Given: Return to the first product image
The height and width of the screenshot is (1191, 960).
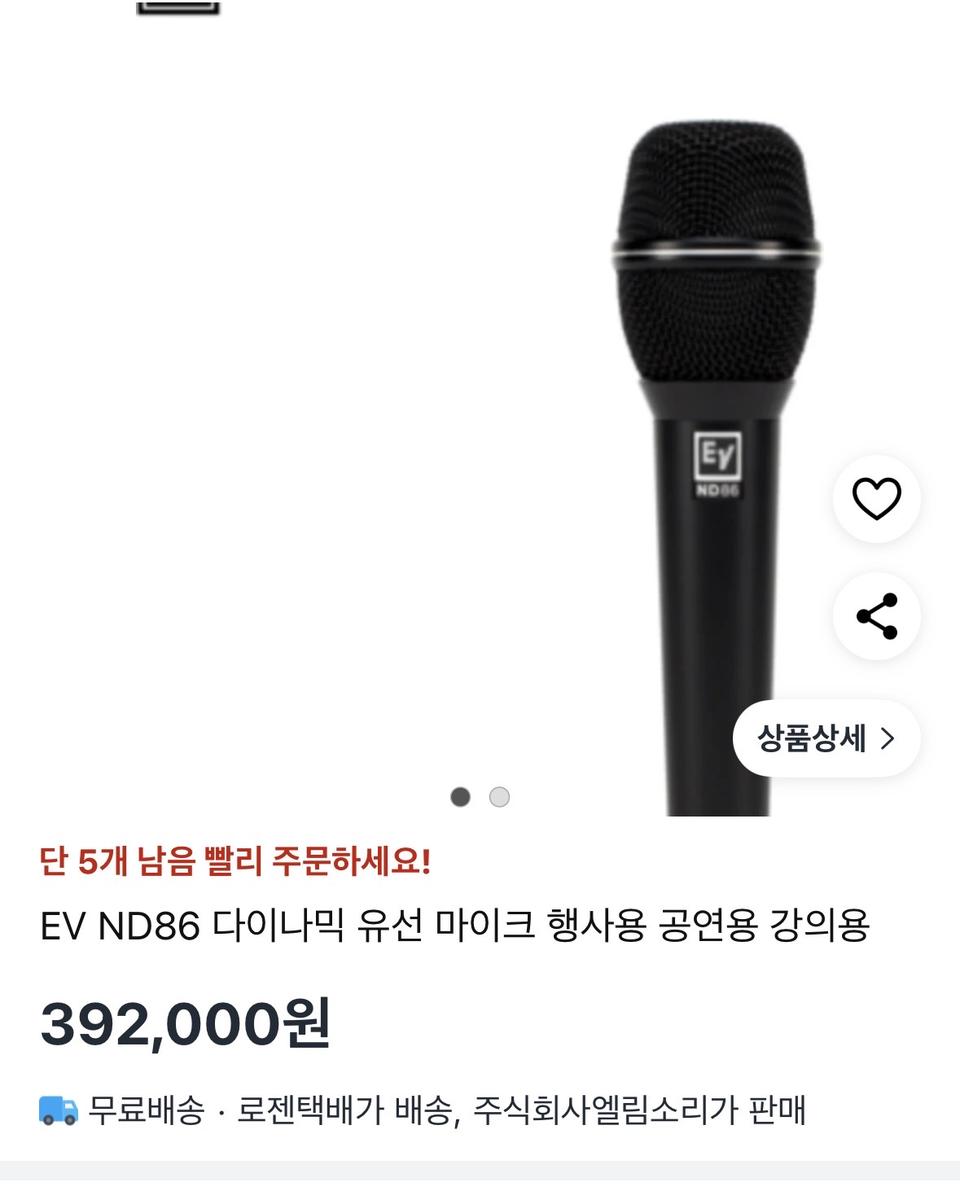Looking at the screenshot, I should pos(461,797).
